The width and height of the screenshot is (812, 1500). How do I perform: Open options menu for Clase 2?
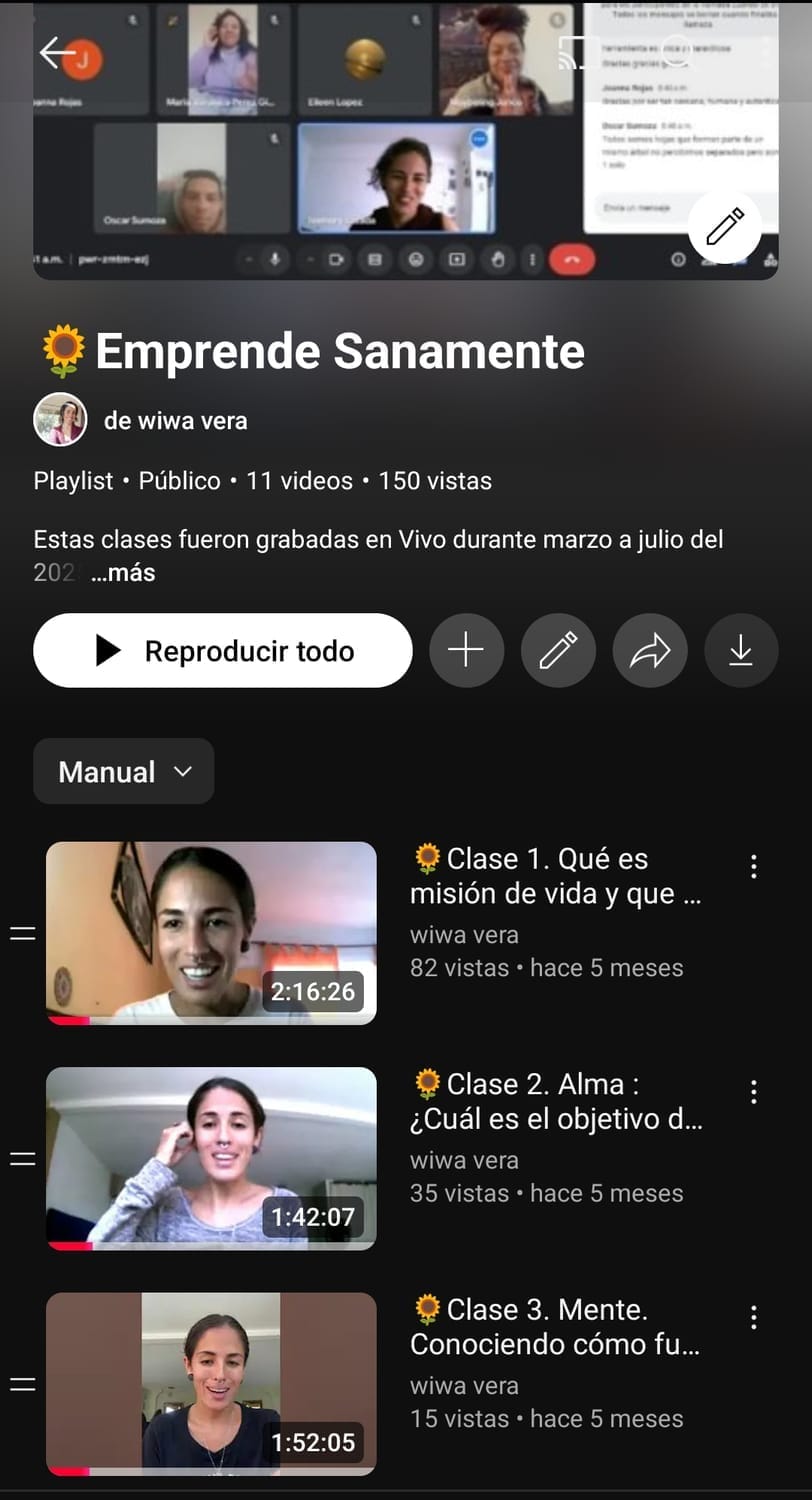pyautogui.click(x=754, y=1091)
